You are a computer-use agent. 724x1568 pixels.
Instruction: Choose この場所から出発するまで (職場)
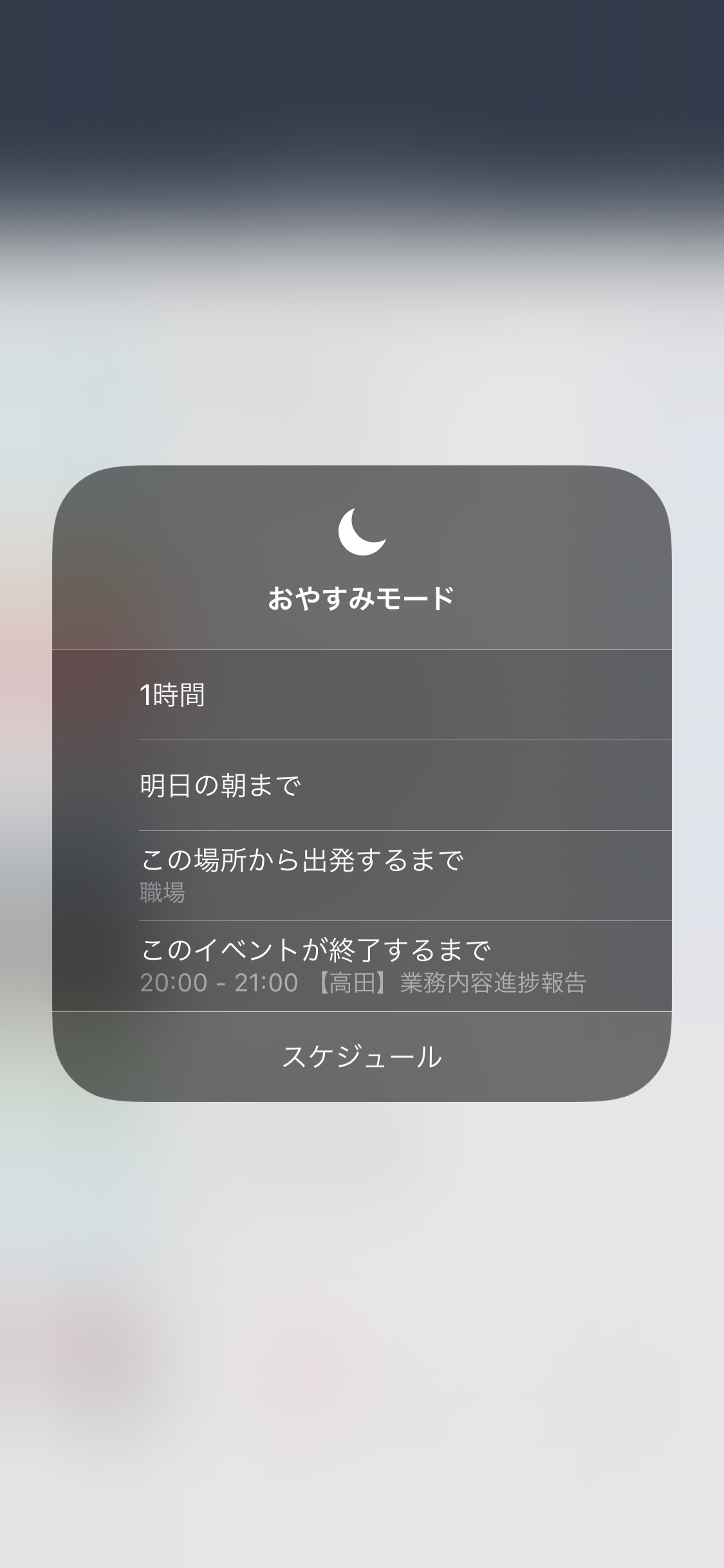click(x=362, y=875)
